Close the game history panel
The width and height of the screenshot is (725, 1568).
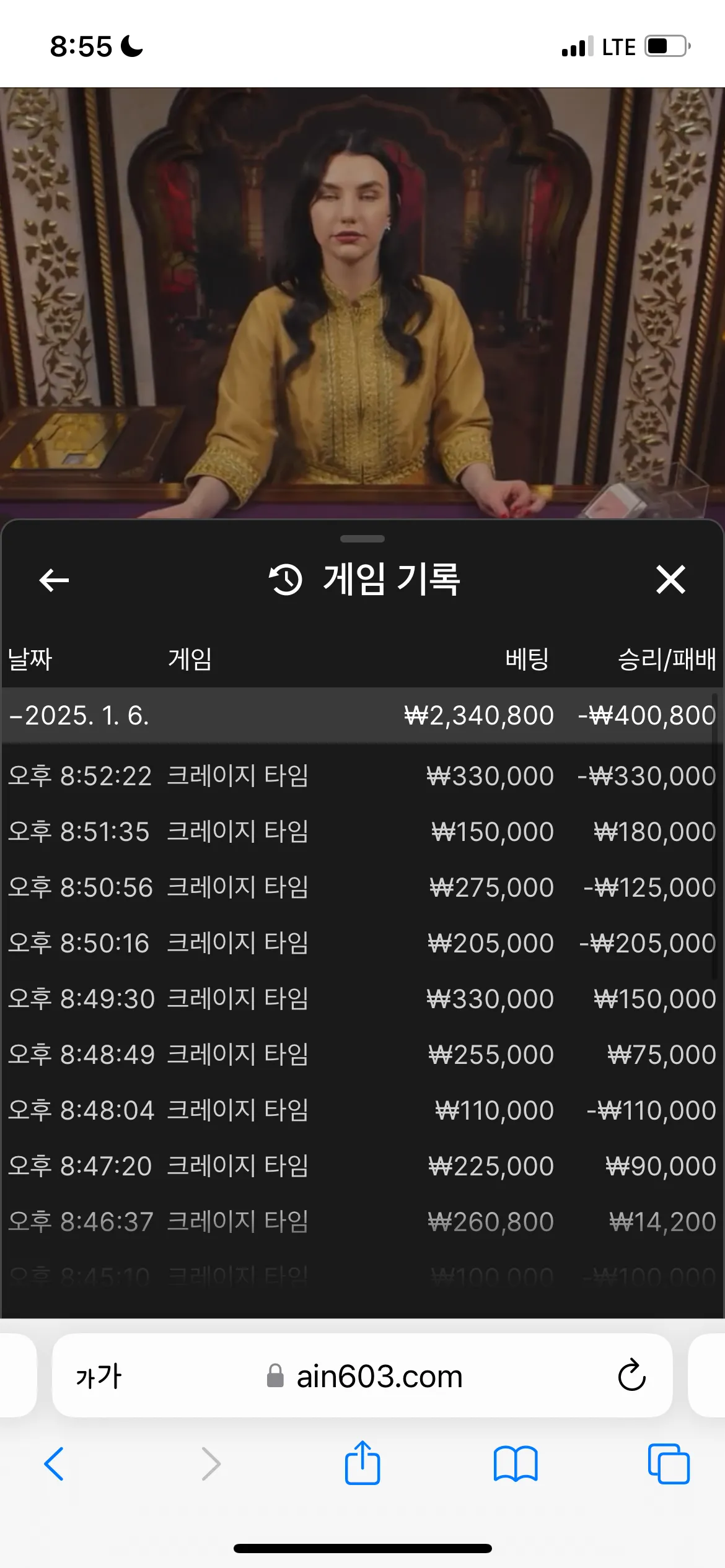click(x=670, y=580)
